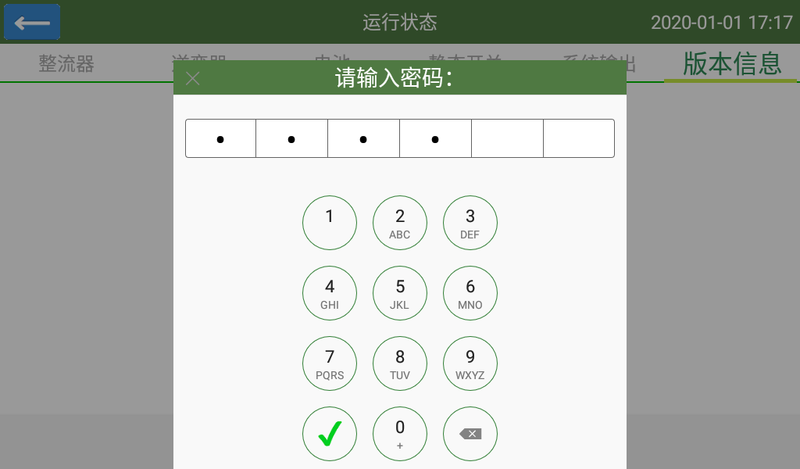Enter digit 2 ABC on the keypad
800x469 pixels.
tap(400, 222)
